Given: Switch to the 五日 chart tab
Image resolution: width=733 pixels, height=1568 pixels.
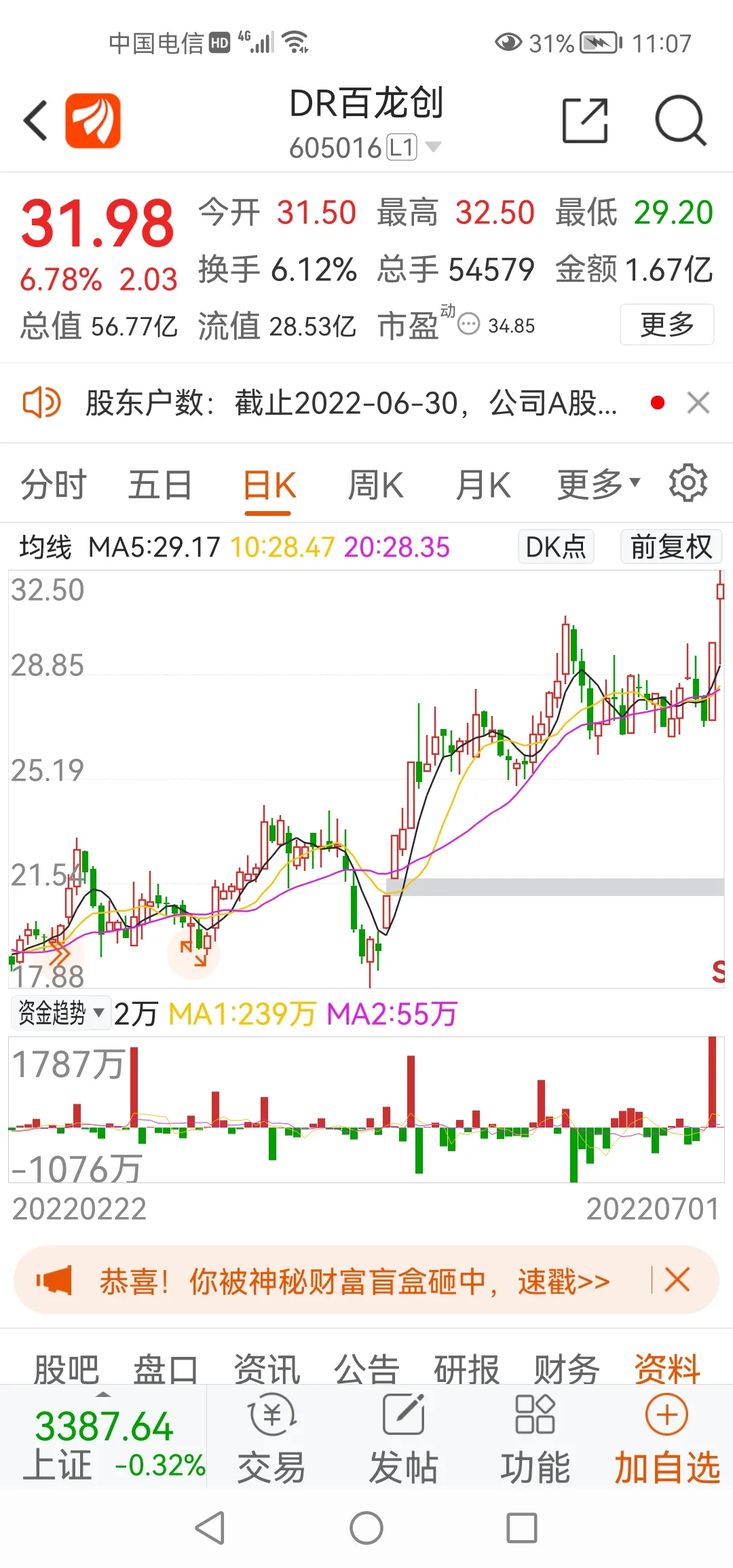Looking at the screenshot, I should click(x=160, y=485).
